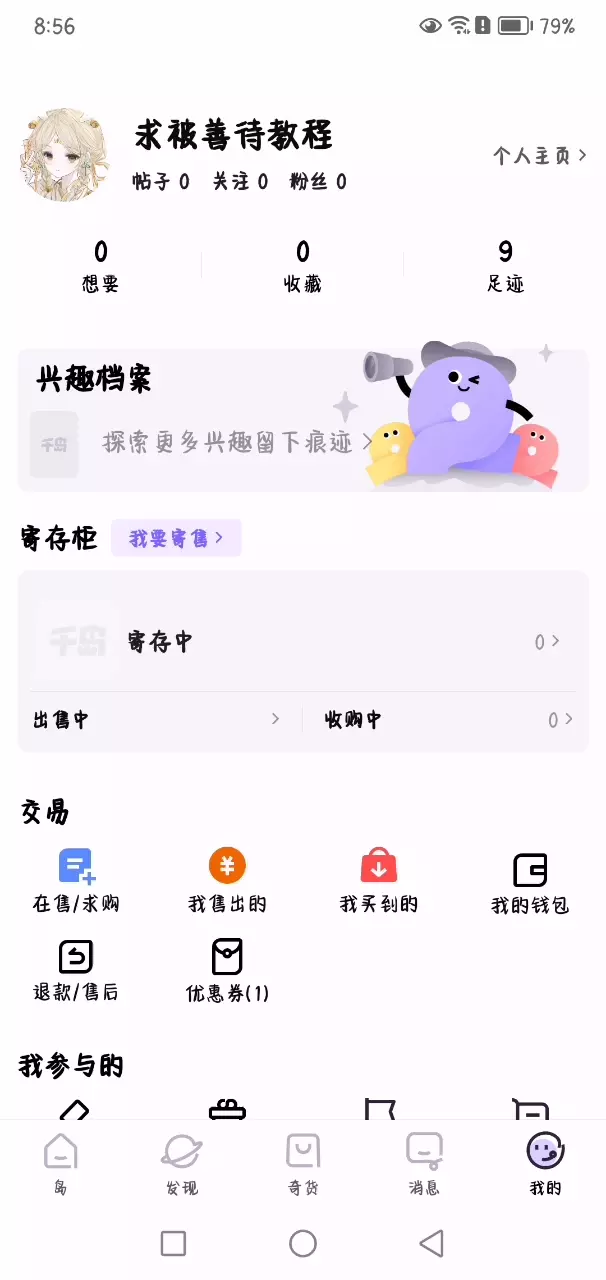Viewport: 606px width, 1280px height.
Task: Open 兴趣档案 interest profile card
Action: point(302,420)
